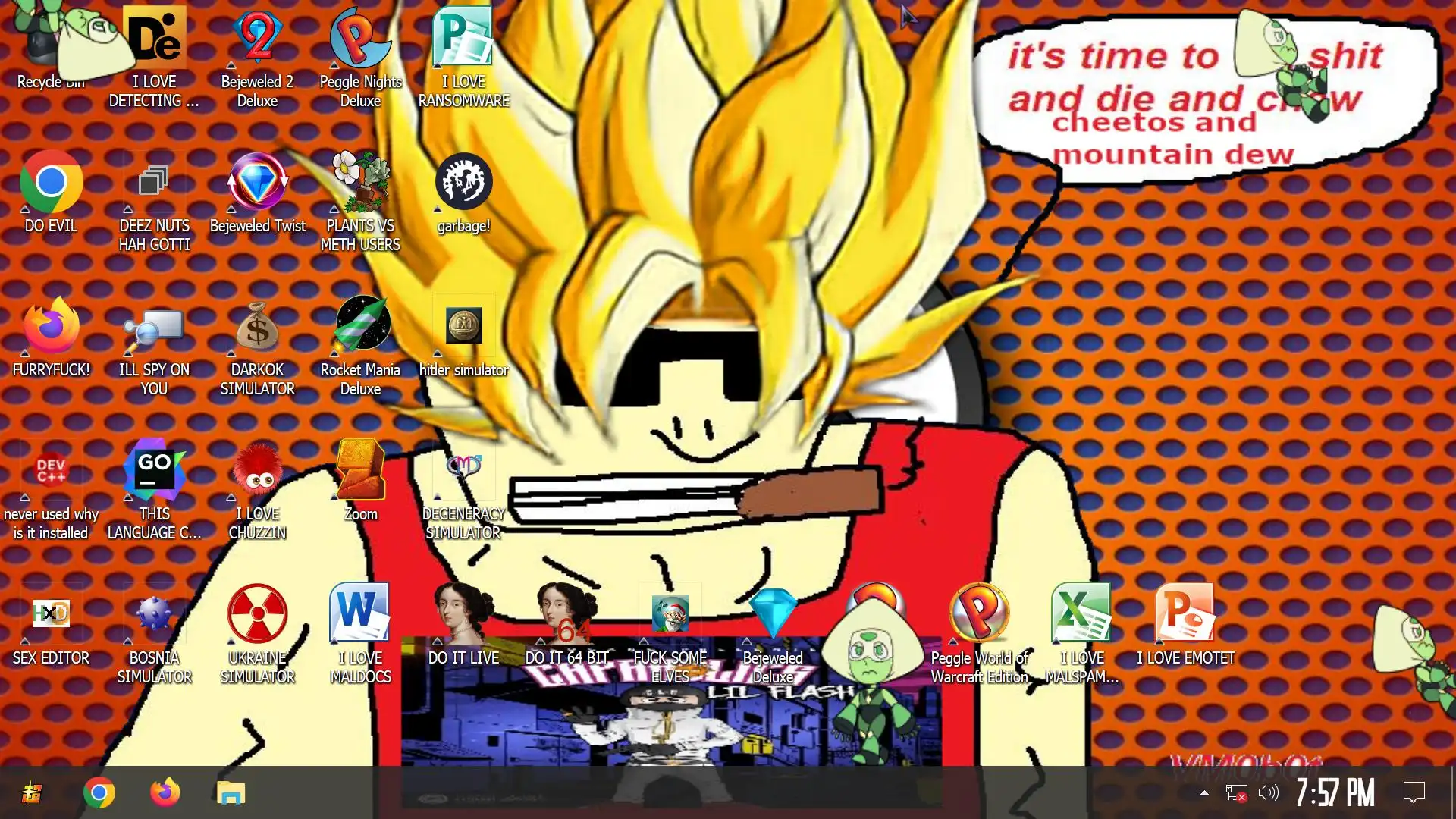Open File Explorer from the taskbar
This screenshot has width=1456, height=819.
click(231, 793)
